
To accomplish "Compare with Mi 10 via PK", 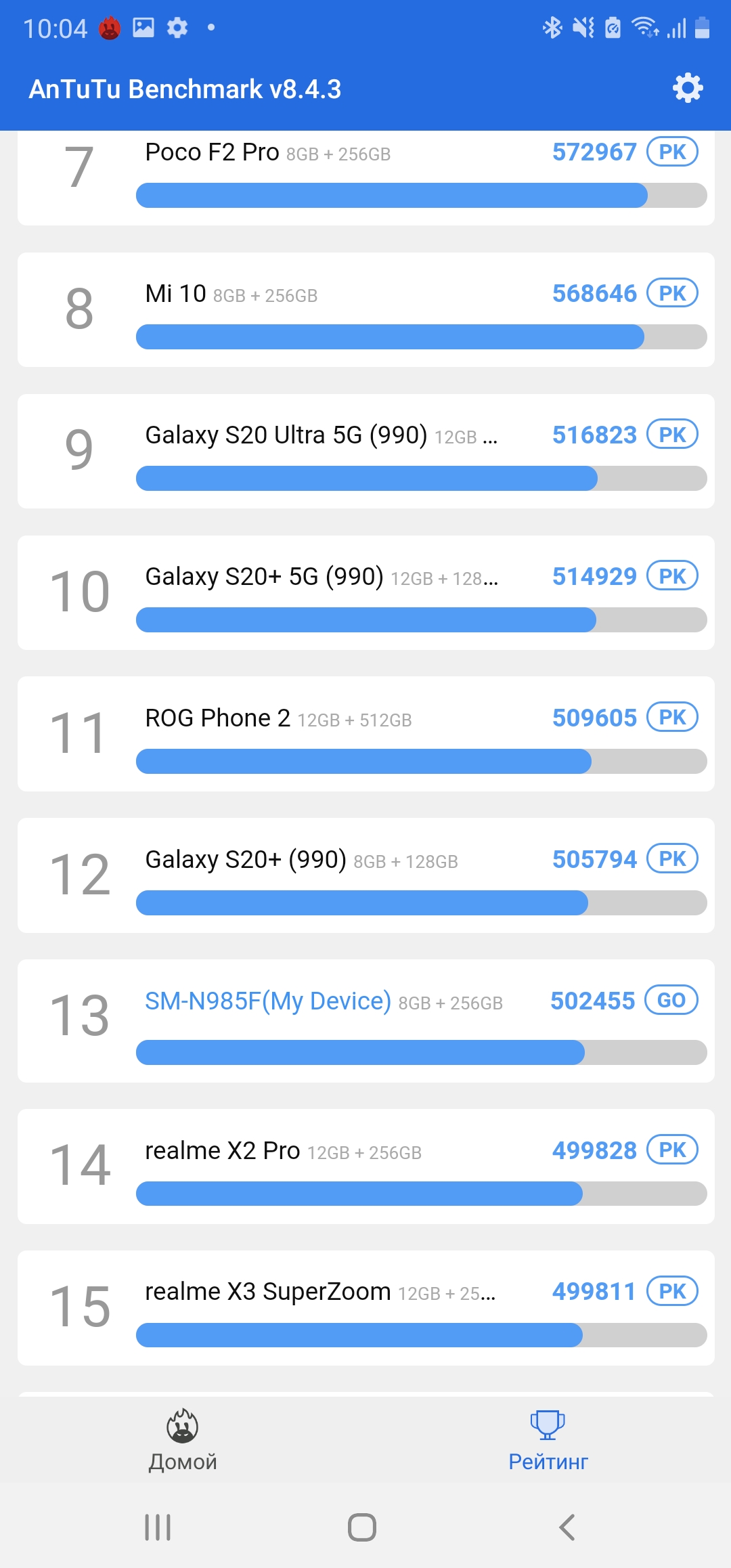I will coord(672,293).
